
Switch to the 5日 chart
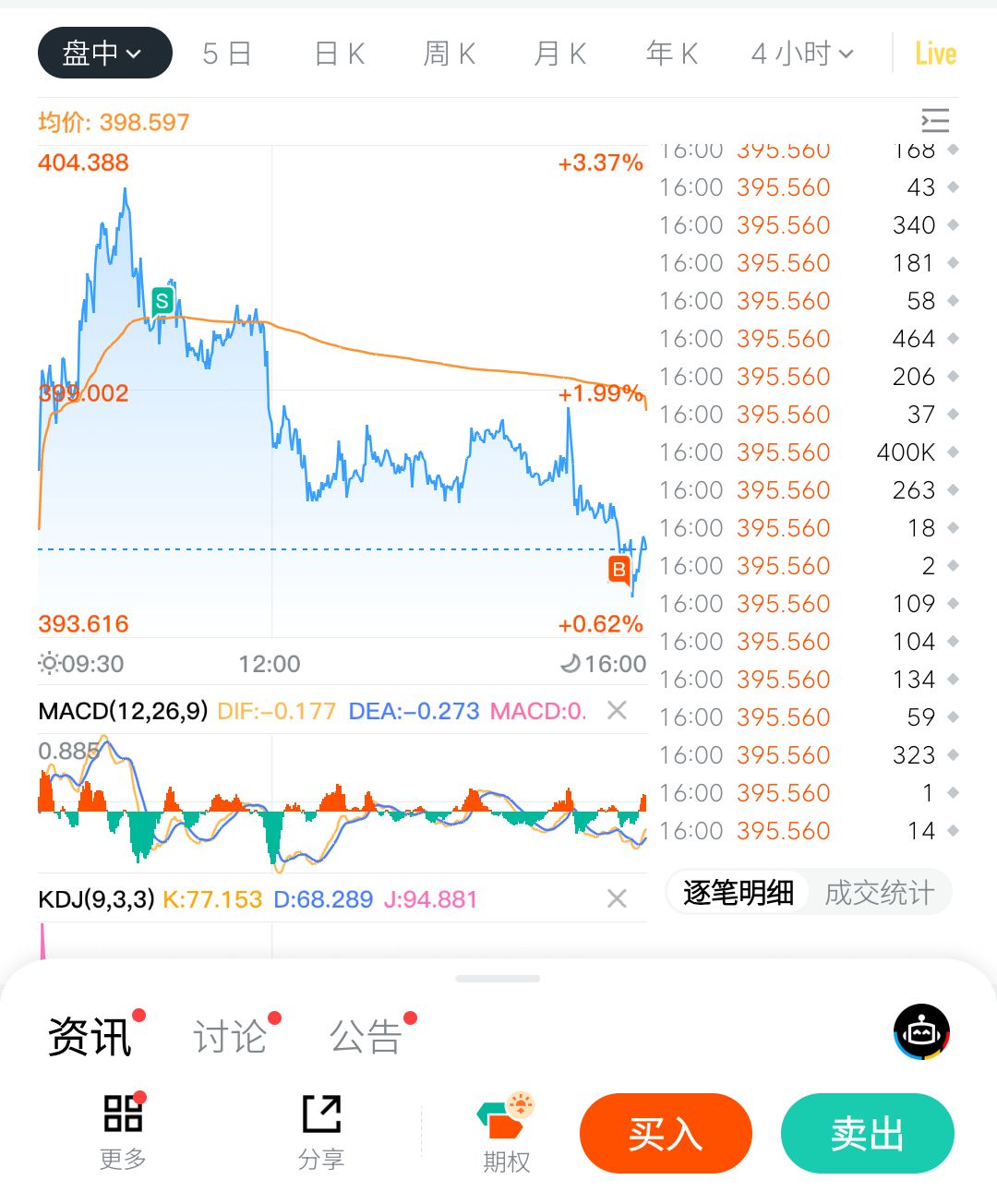[x=227, y=54]
